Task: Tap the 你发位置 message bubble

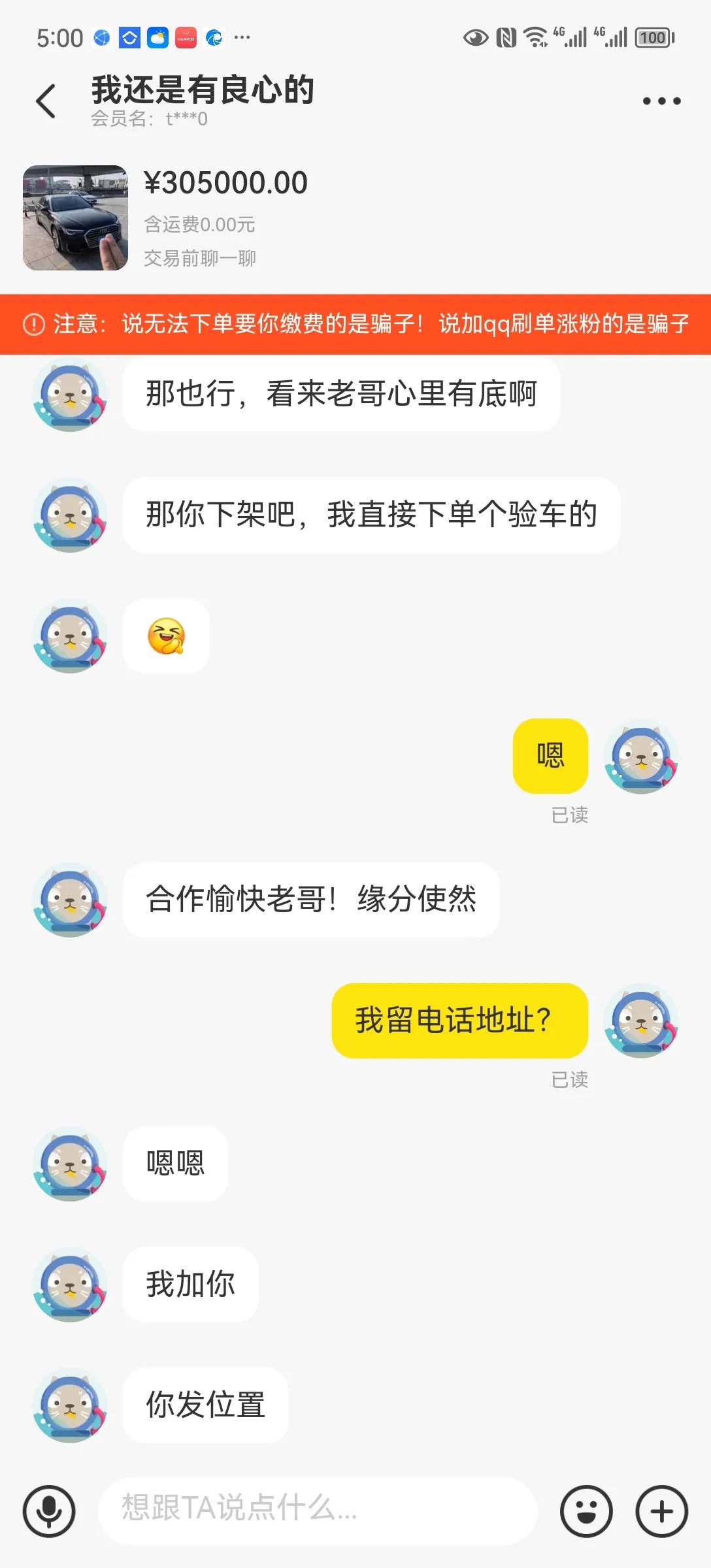Action: click(x=205, y=1406)
